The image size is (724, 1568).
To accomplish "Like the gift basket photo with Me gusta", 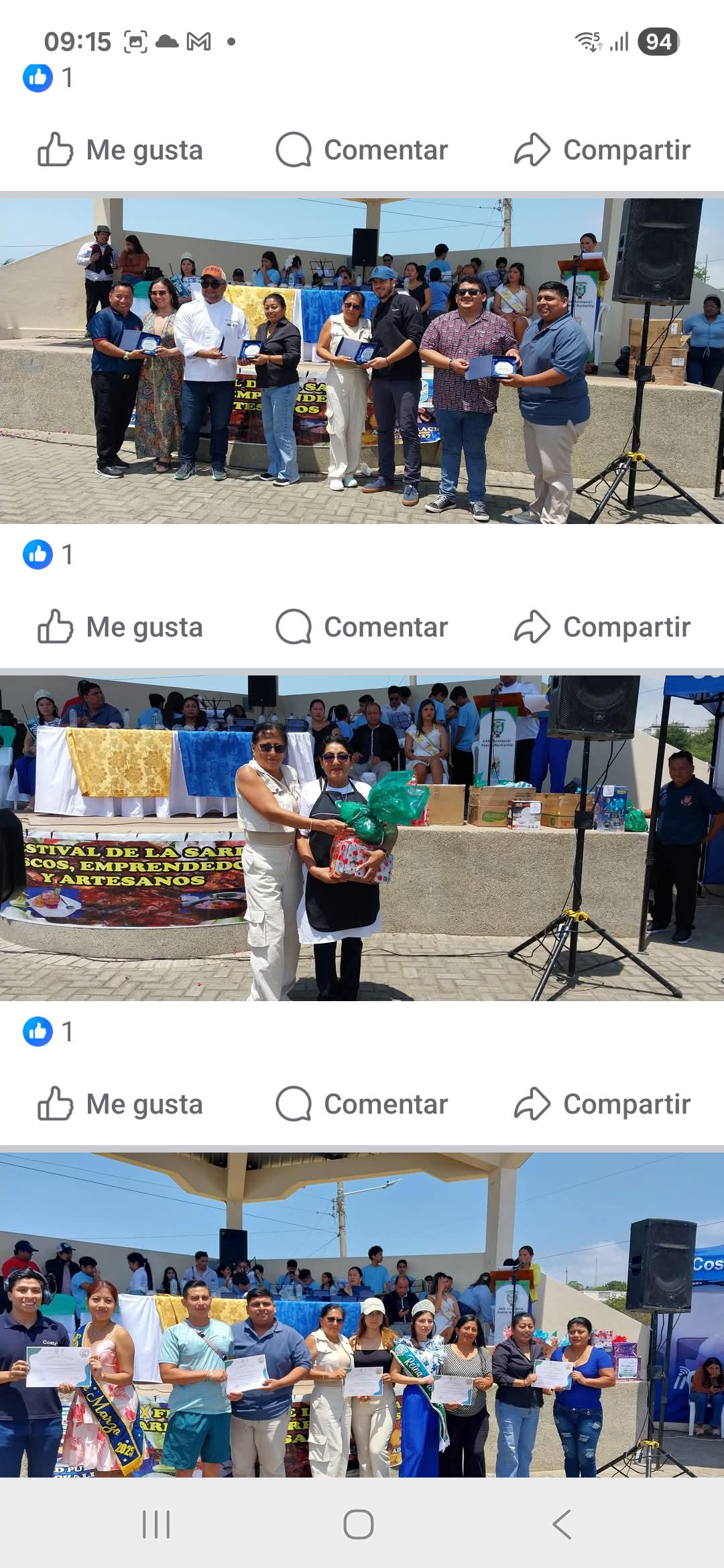I will click(x=121, y=1104).
